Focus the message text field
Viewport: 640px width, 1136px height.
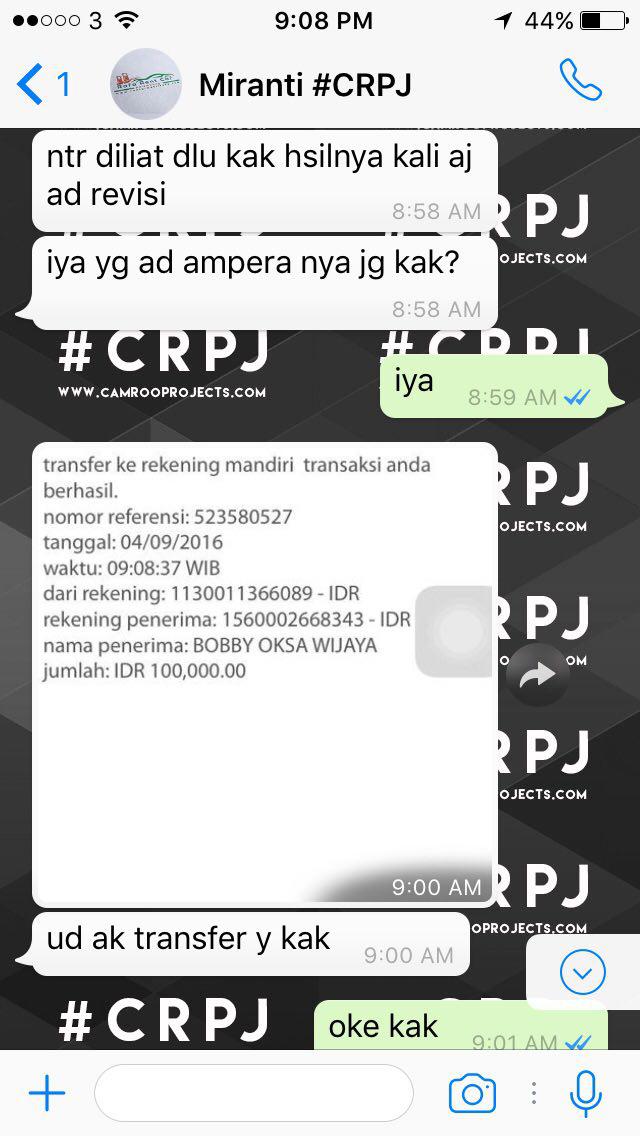click(x=253, y=1094)
